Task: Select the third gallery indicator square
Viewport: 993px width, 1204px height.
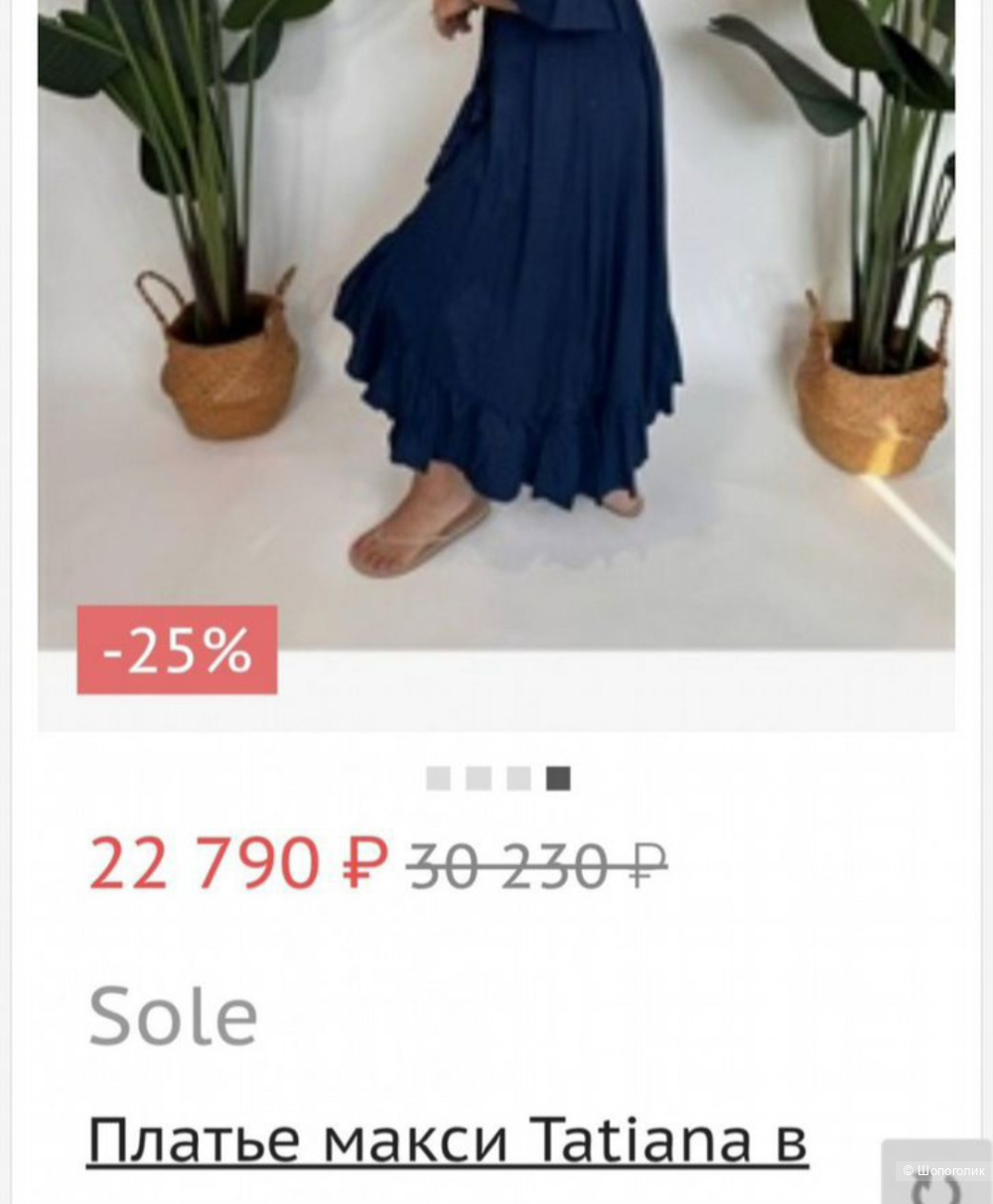Action: pos(517,778)
